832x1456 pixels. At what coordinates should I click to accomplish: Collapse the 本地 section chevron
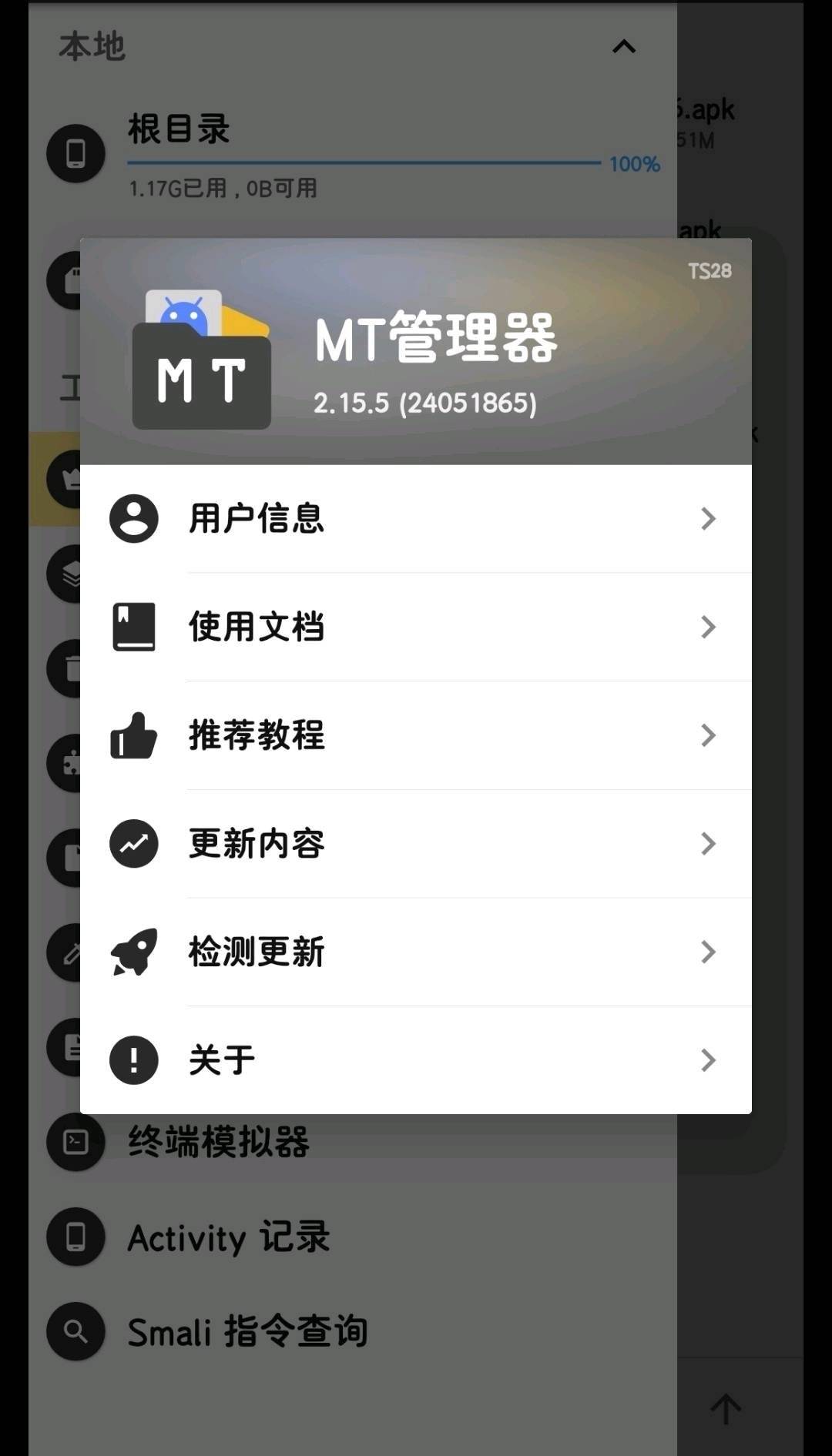click(x=623, y=47)
